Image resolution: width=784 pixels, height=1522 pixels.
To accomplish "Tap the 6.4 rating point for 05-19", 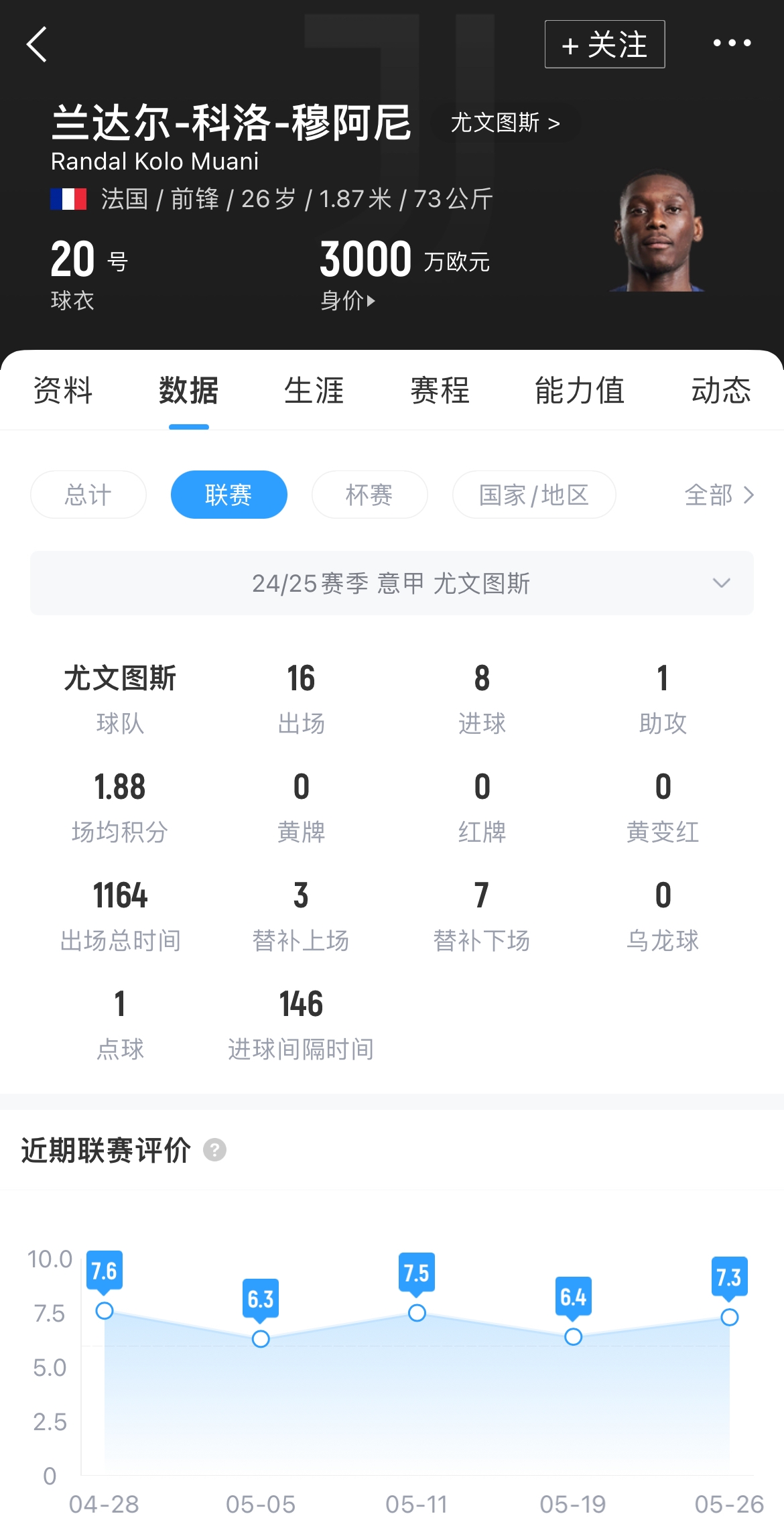I will (573, 1336).
